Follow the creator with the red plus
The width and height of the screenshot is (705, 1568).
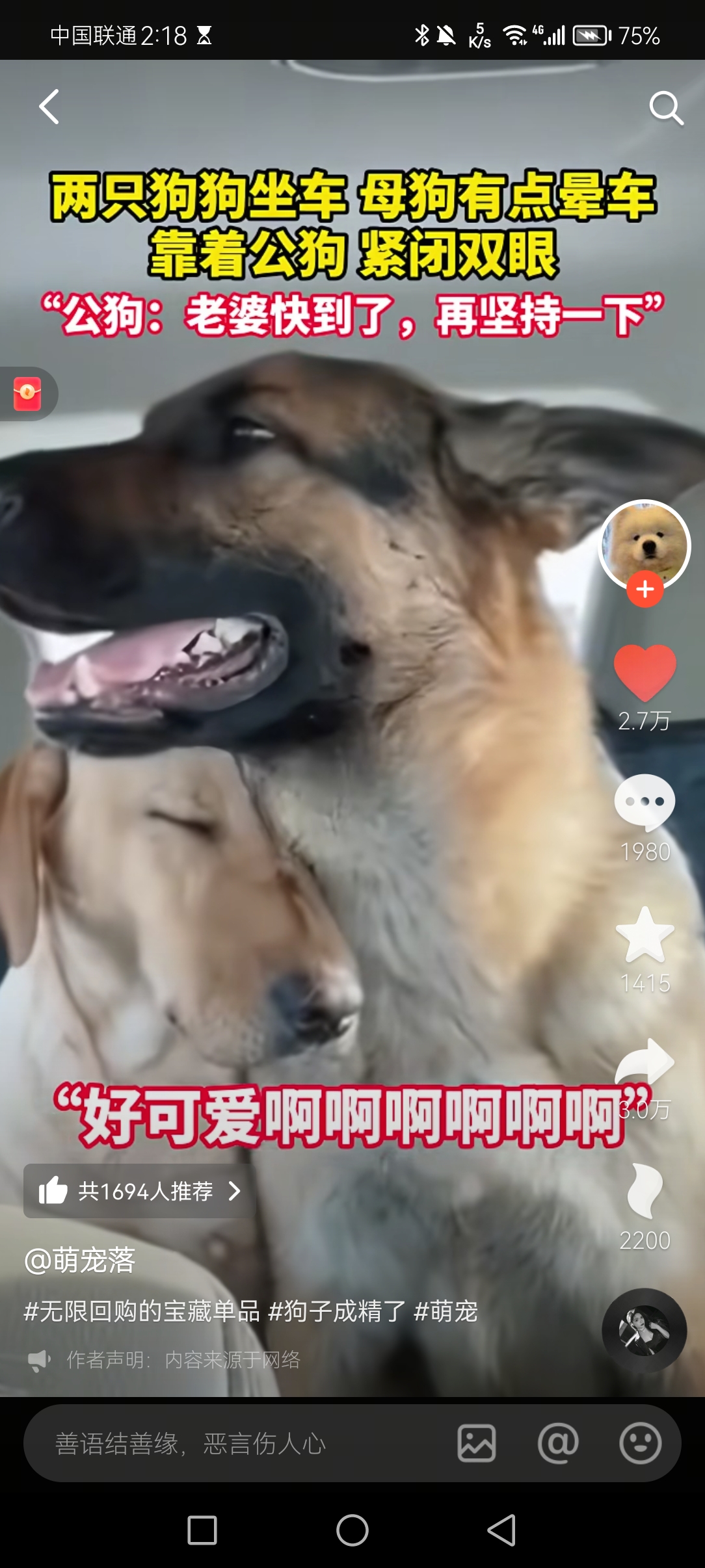coord(645,589)
